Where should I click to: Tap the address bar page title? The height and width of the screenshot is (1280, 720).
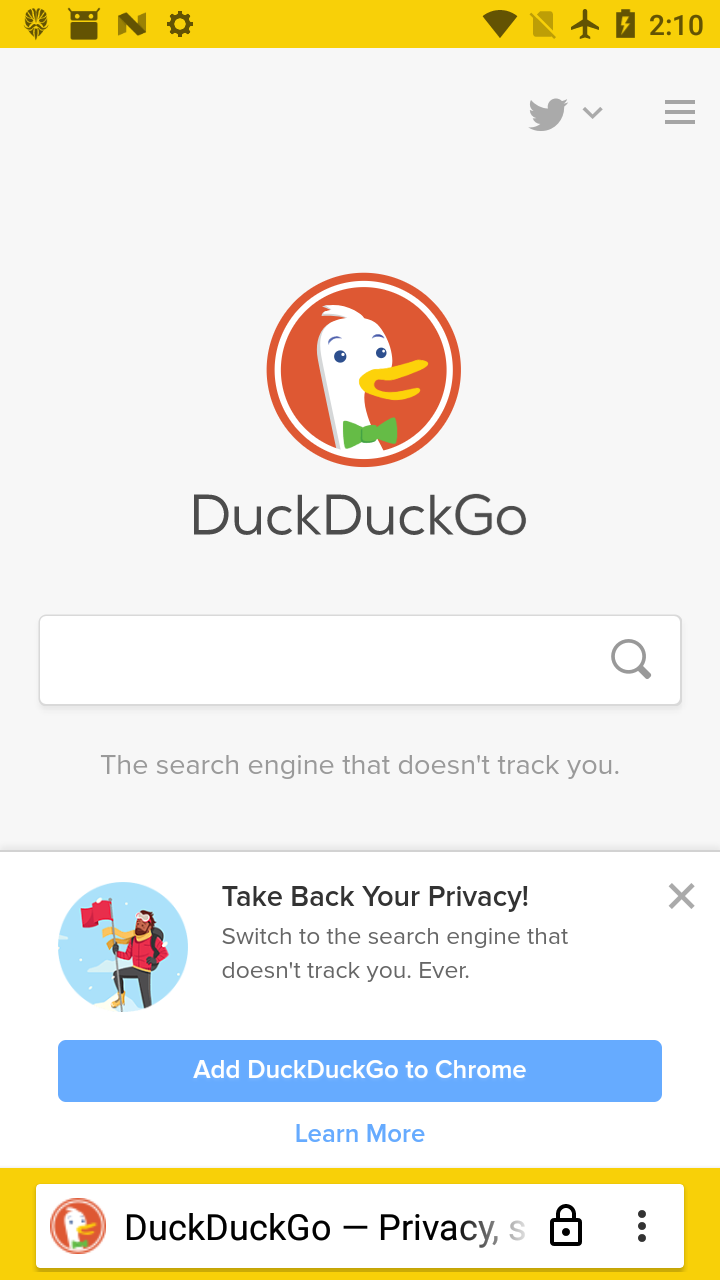pos(324,1227)
